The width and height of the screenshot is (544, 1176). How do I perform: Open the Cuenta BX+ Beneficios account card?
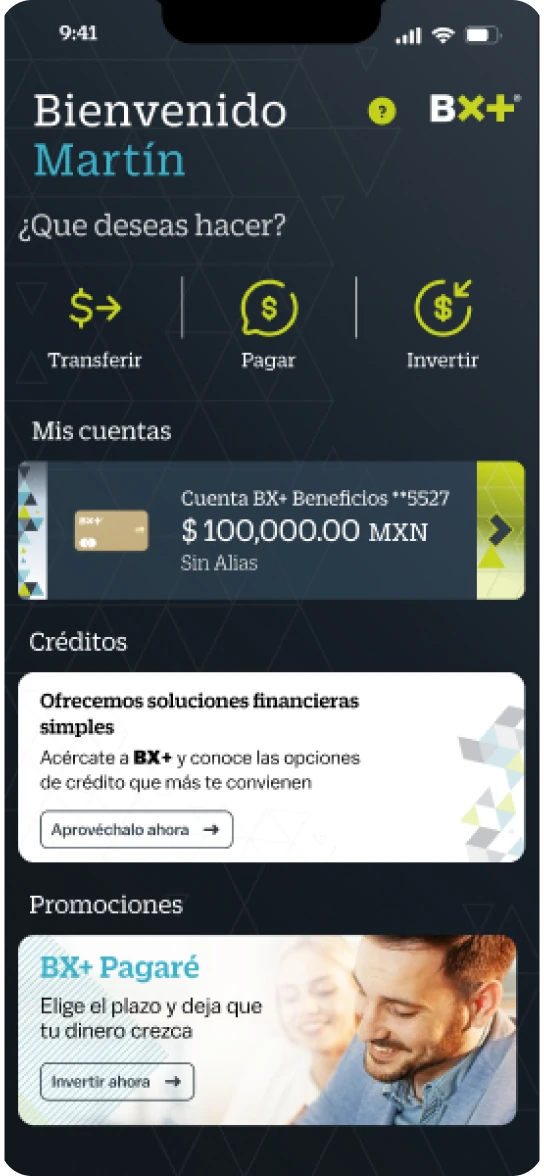coord(271,530)
